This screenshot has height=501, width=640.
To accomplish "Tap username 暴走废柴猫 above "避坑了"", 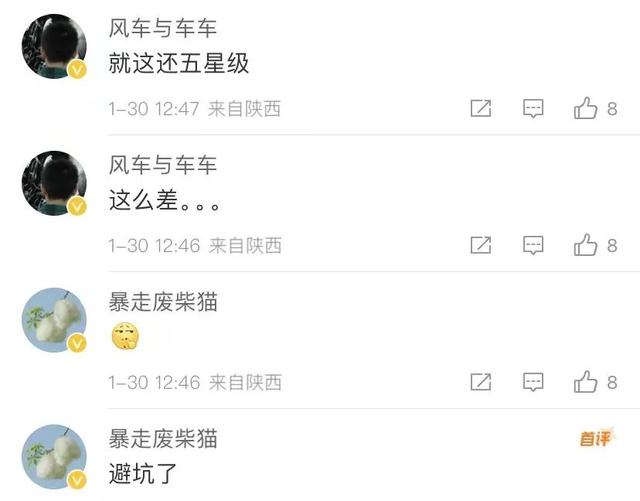I will (x=162, y=438).
